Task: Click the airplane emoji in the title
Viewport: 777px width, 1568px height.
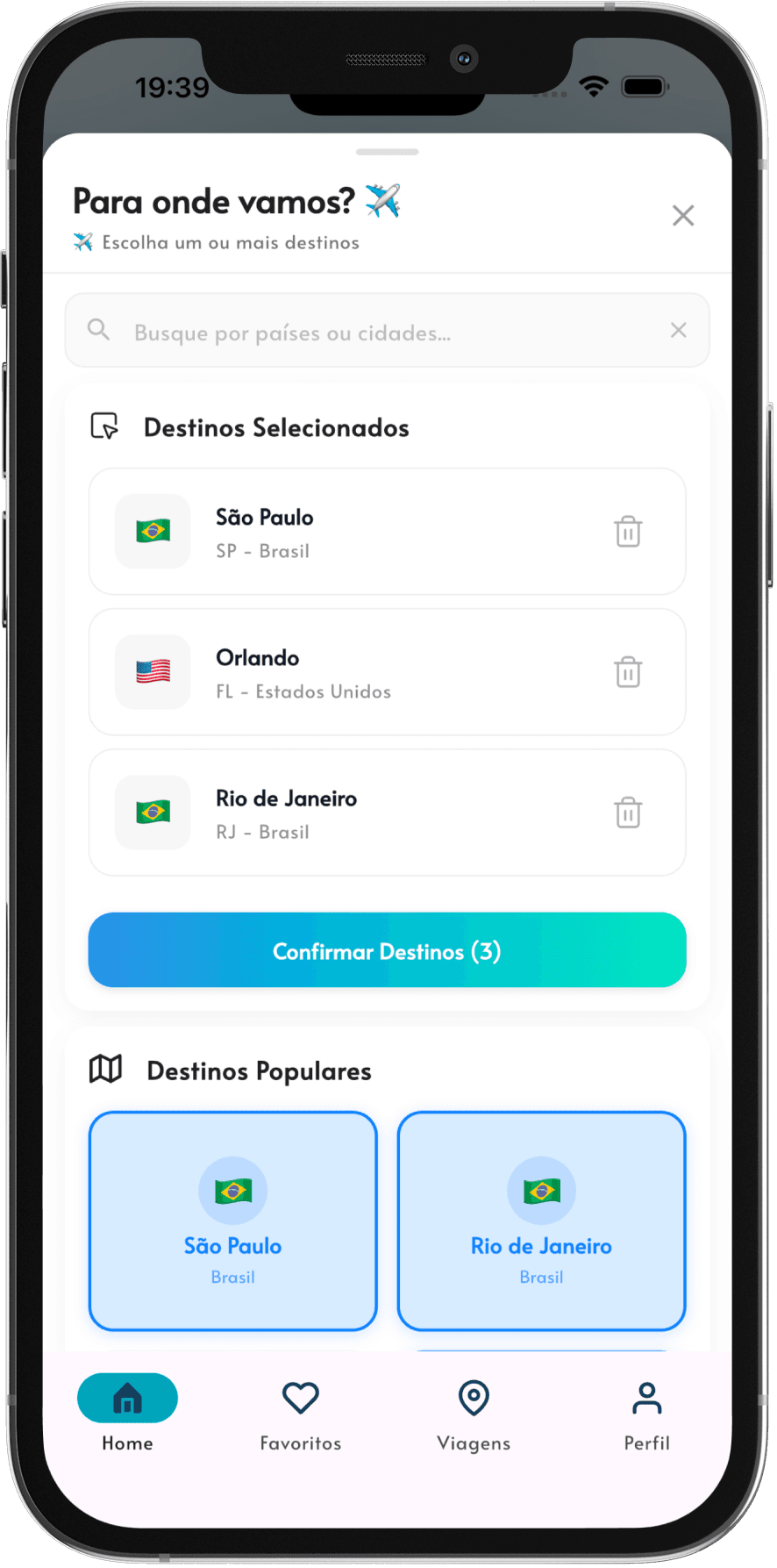Action: [x=381, y=200]
